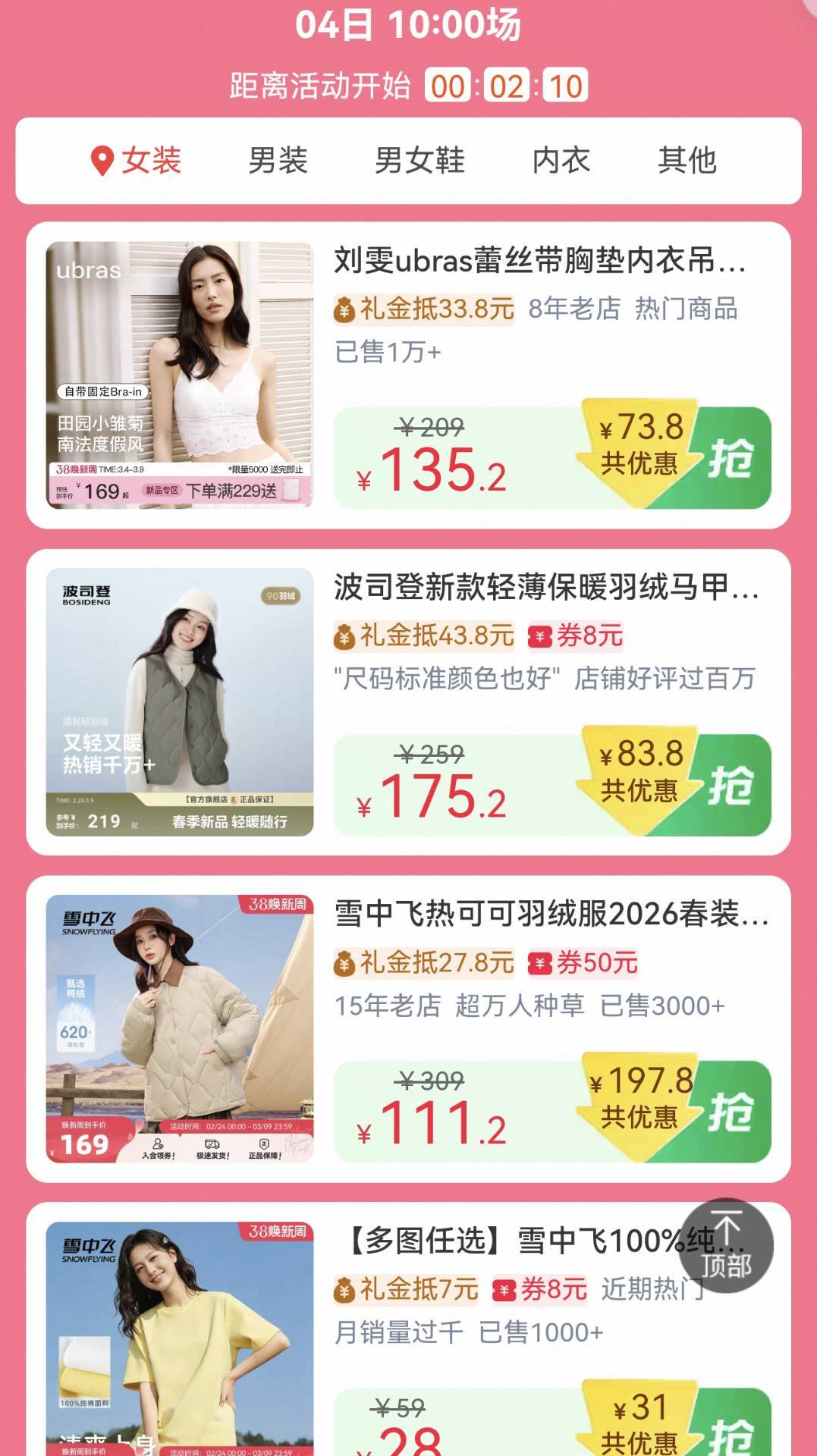The width and height of the screenshot is (817, 1456).
Task: Open the 内衣 category tab
Action: 561,161
